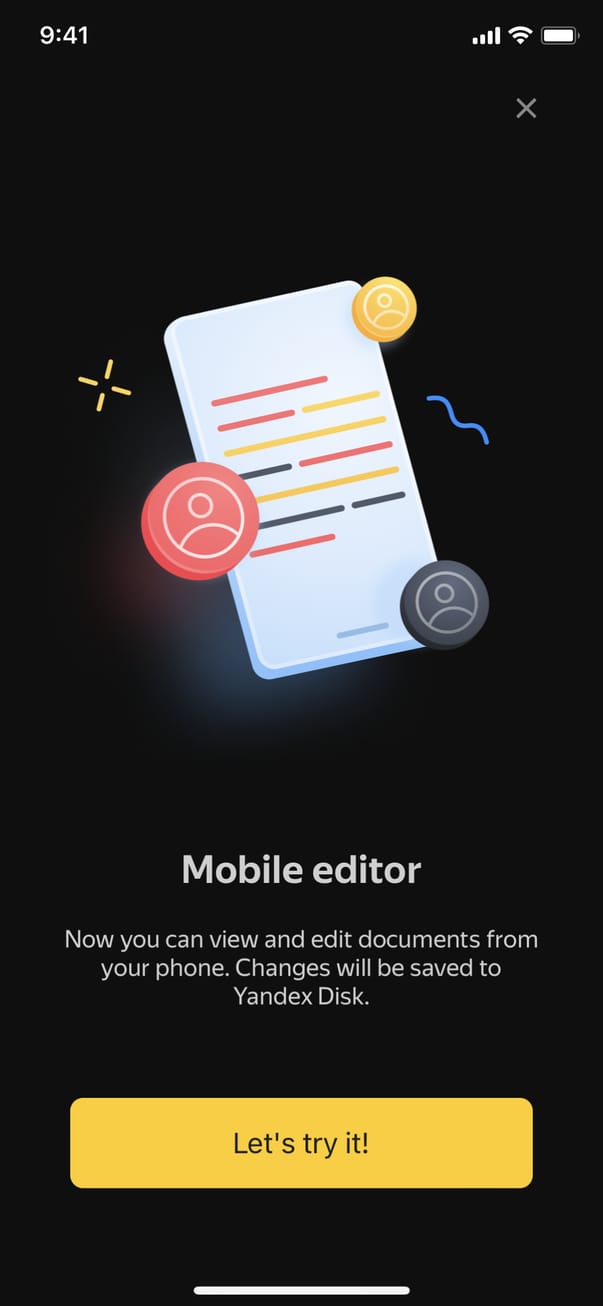Tap the "Let's try it!" button
Screen dimensions: 603x1306
[301, 1143]
